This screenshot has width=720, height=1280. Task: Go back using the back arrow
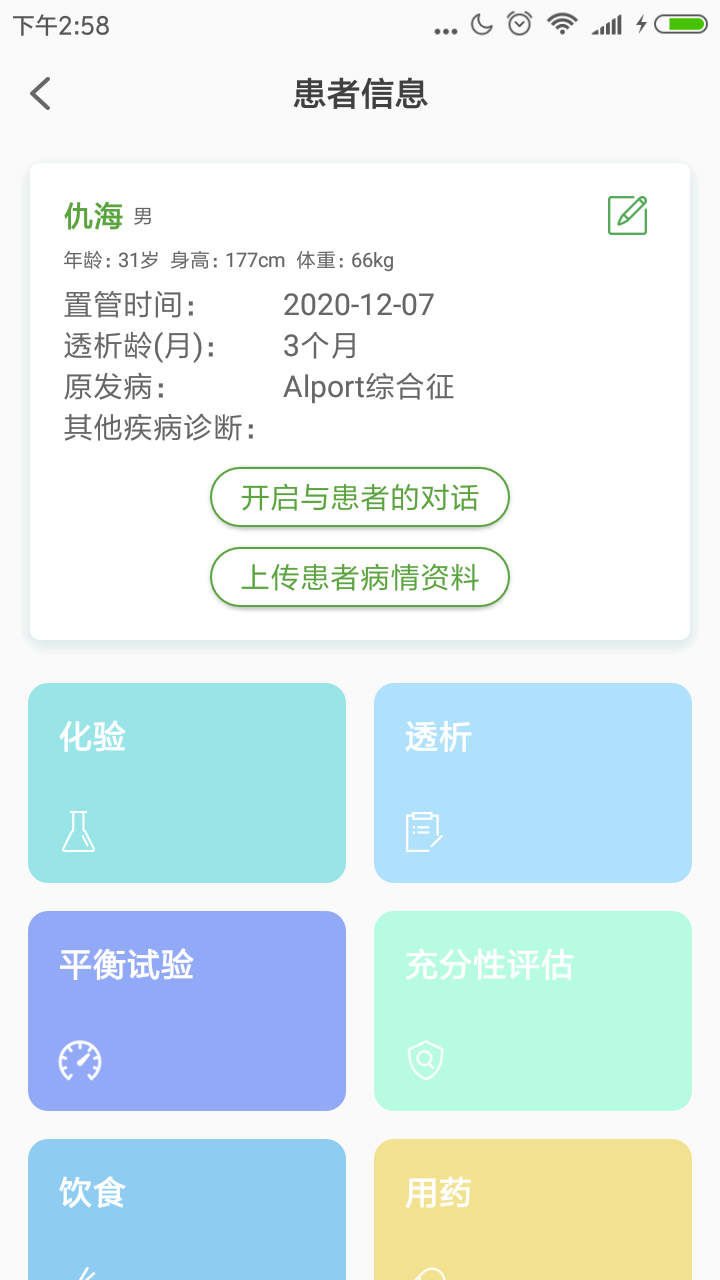point(38,92)
